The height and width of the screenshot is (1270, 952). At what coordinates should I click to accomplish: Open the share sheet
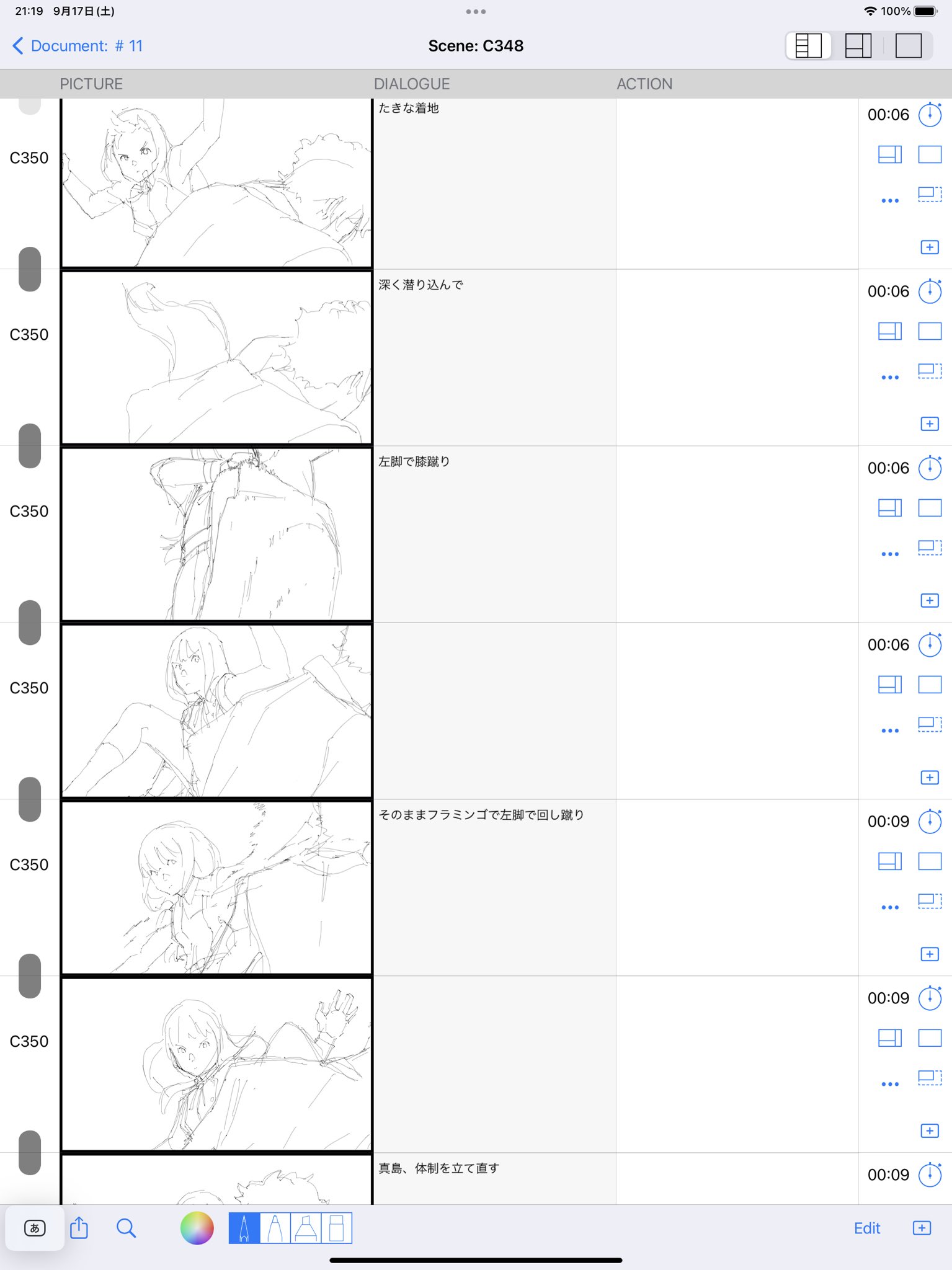click(79, 1228)
